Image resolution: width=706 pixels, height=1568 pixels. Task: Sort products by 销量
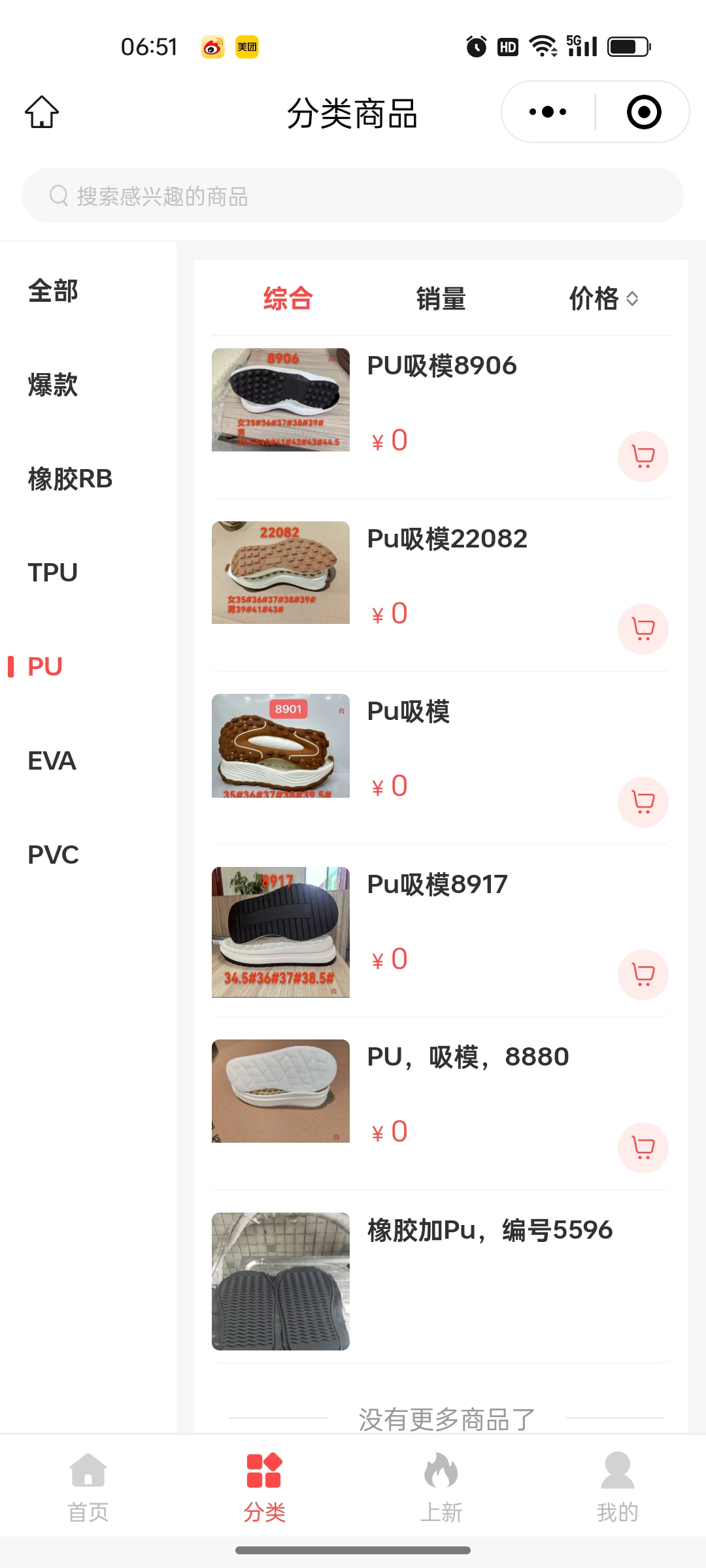point(441,299)
